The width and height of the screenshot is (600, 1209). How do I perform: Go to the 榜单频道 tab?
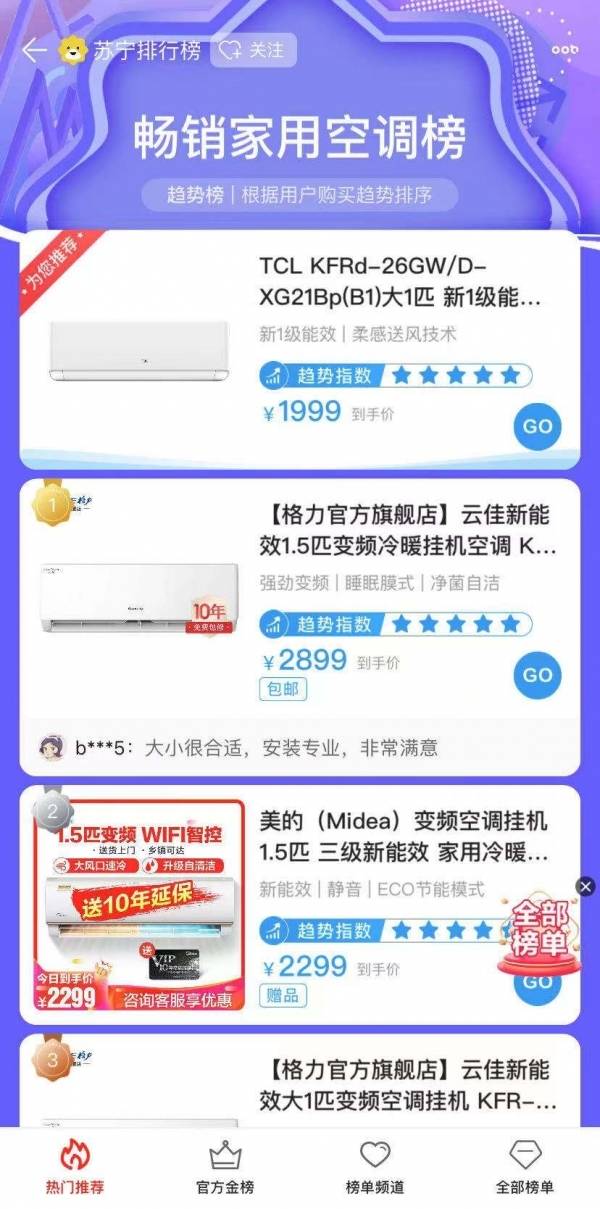[375, 1168]
